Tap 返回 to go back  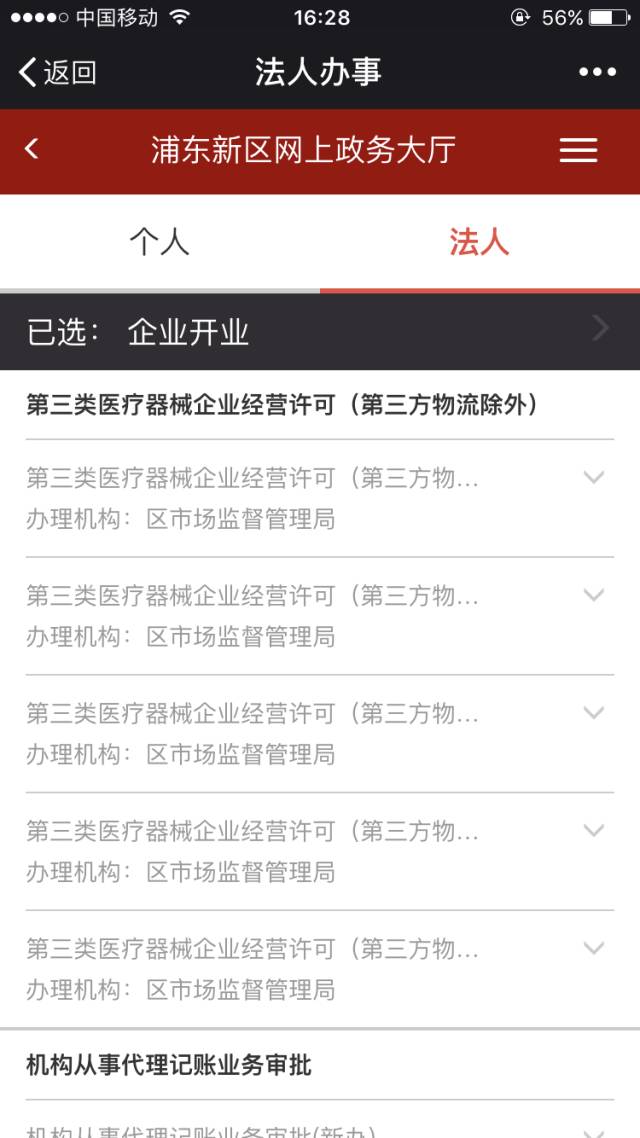(x=58, y=72)
